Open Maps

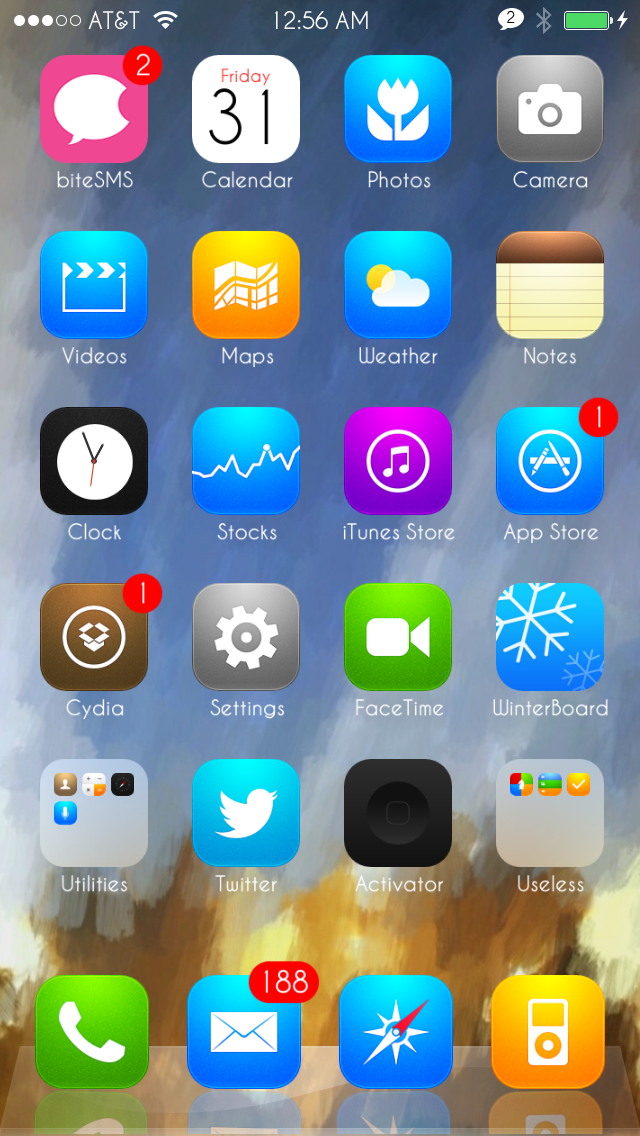246,285
